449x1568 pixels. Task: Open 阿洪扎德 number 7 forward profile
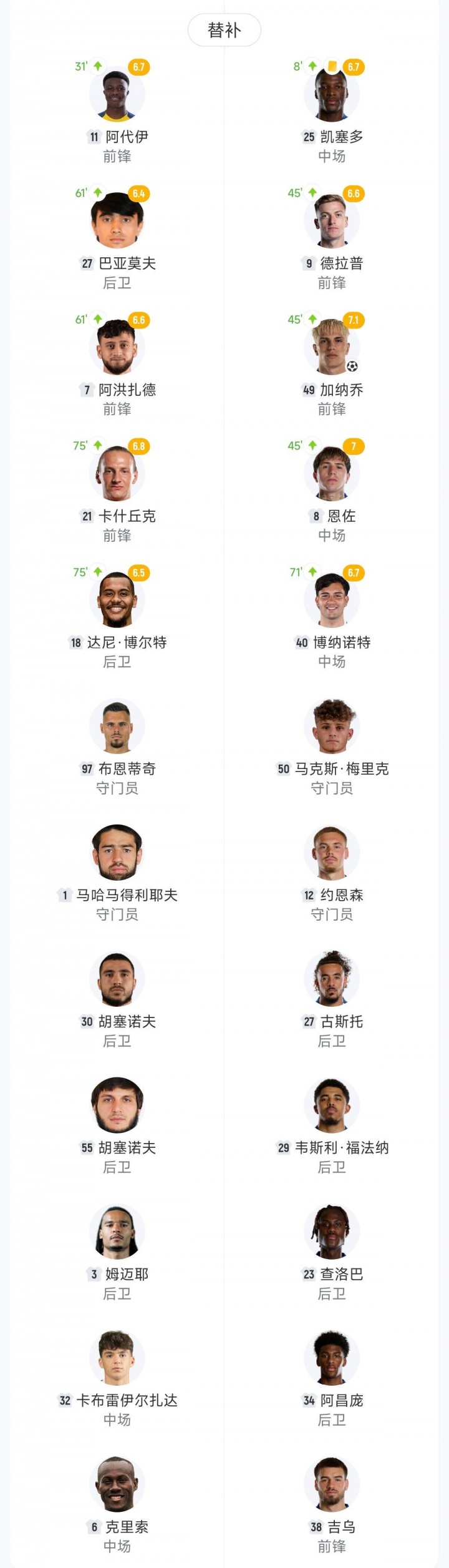tap(117, 348)
